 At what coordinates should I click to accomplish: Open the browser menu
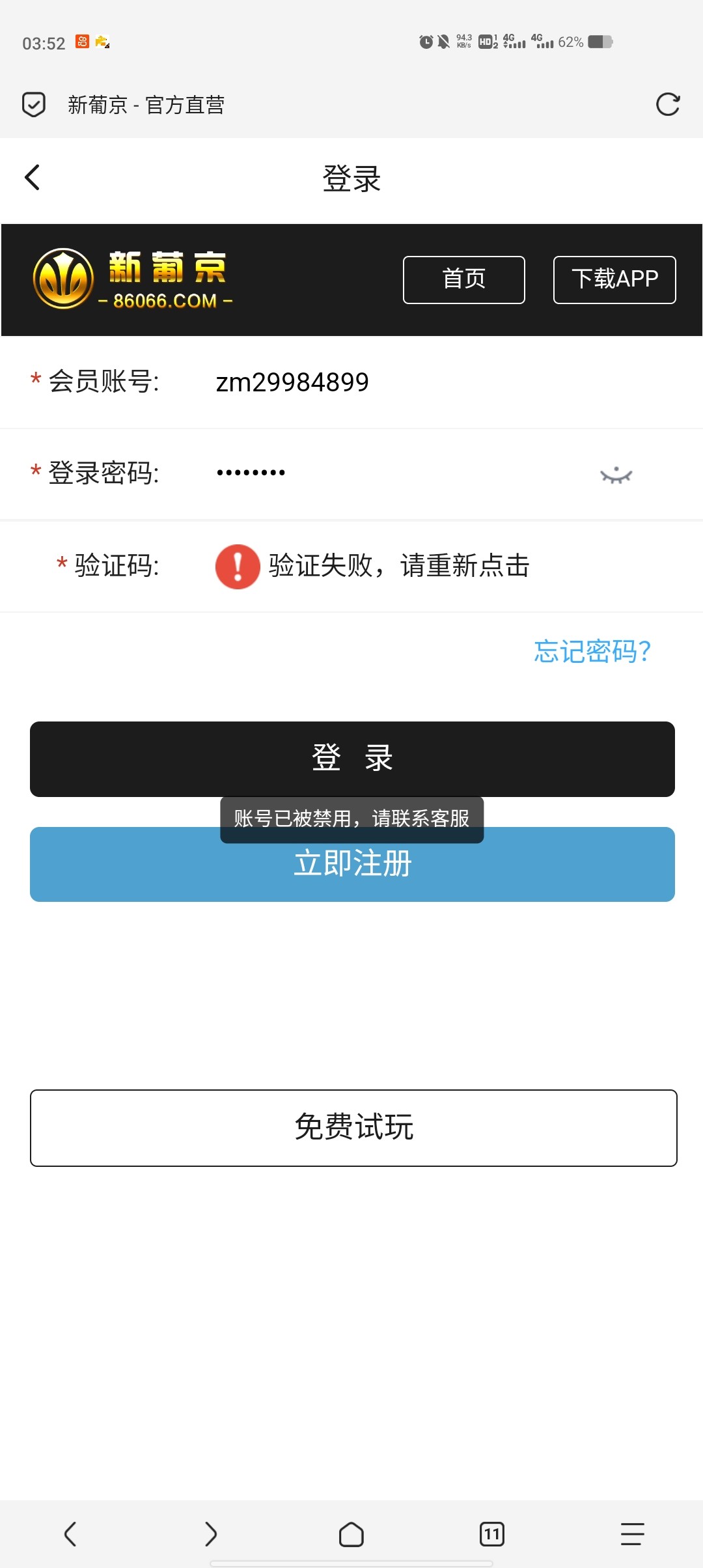[x=631, y=1533]
